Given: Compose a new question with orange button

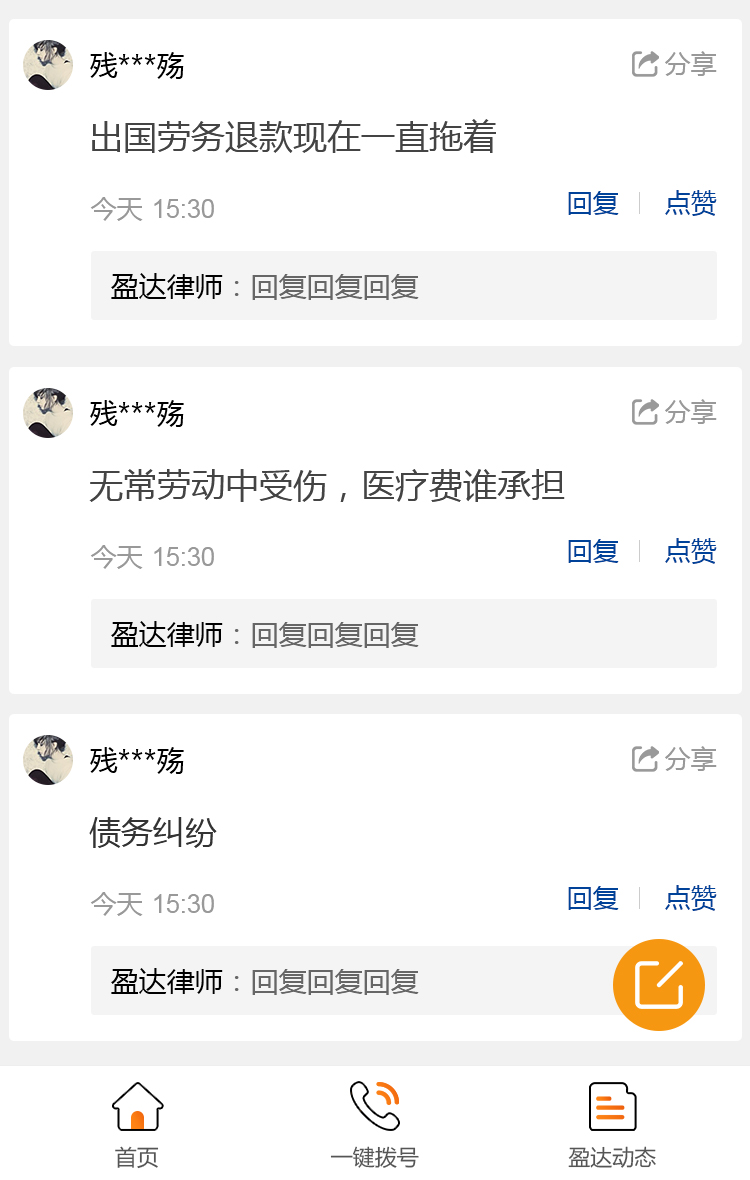Looking at the screenshot, I should [658, 985].
